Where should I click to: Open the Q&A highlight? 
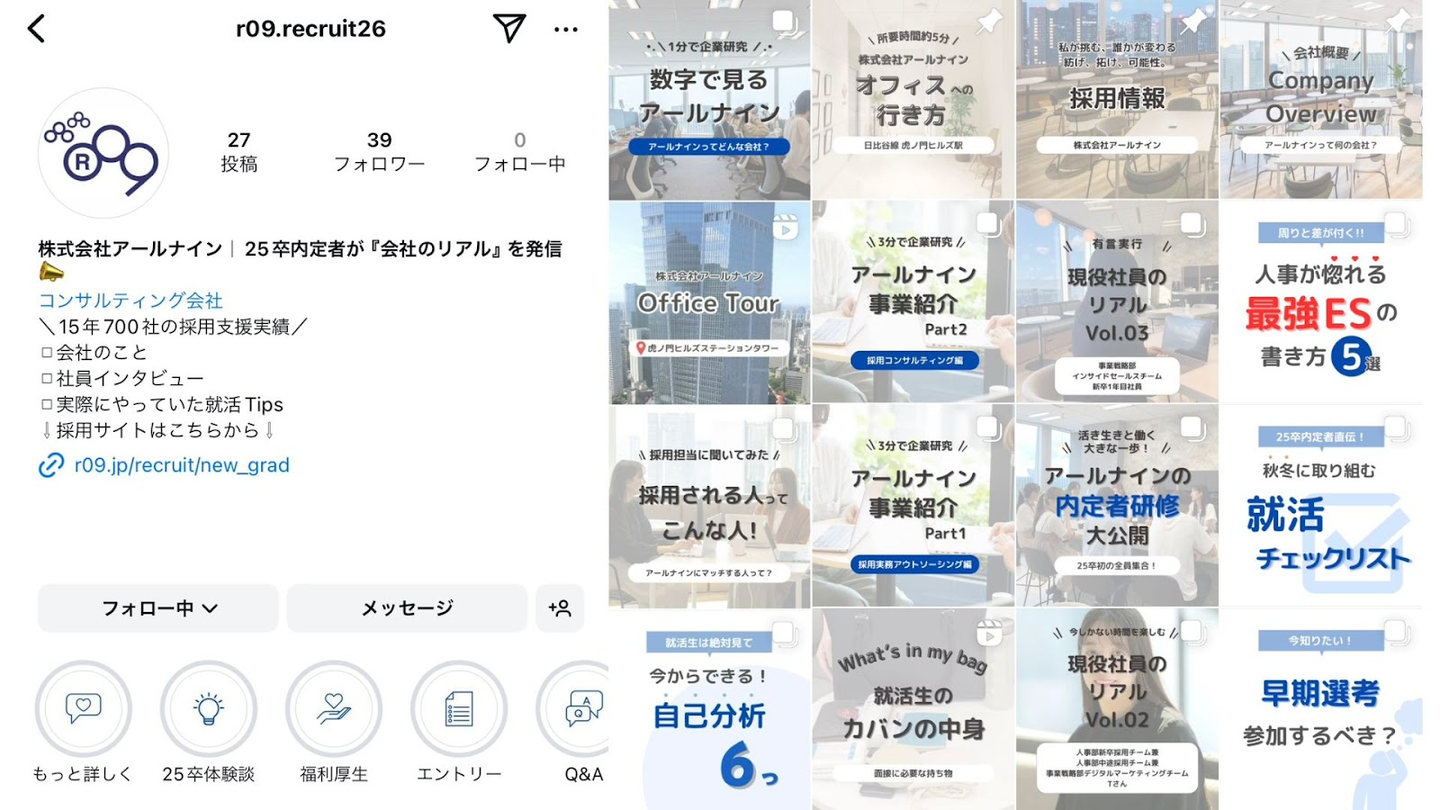tap(582, 709)
